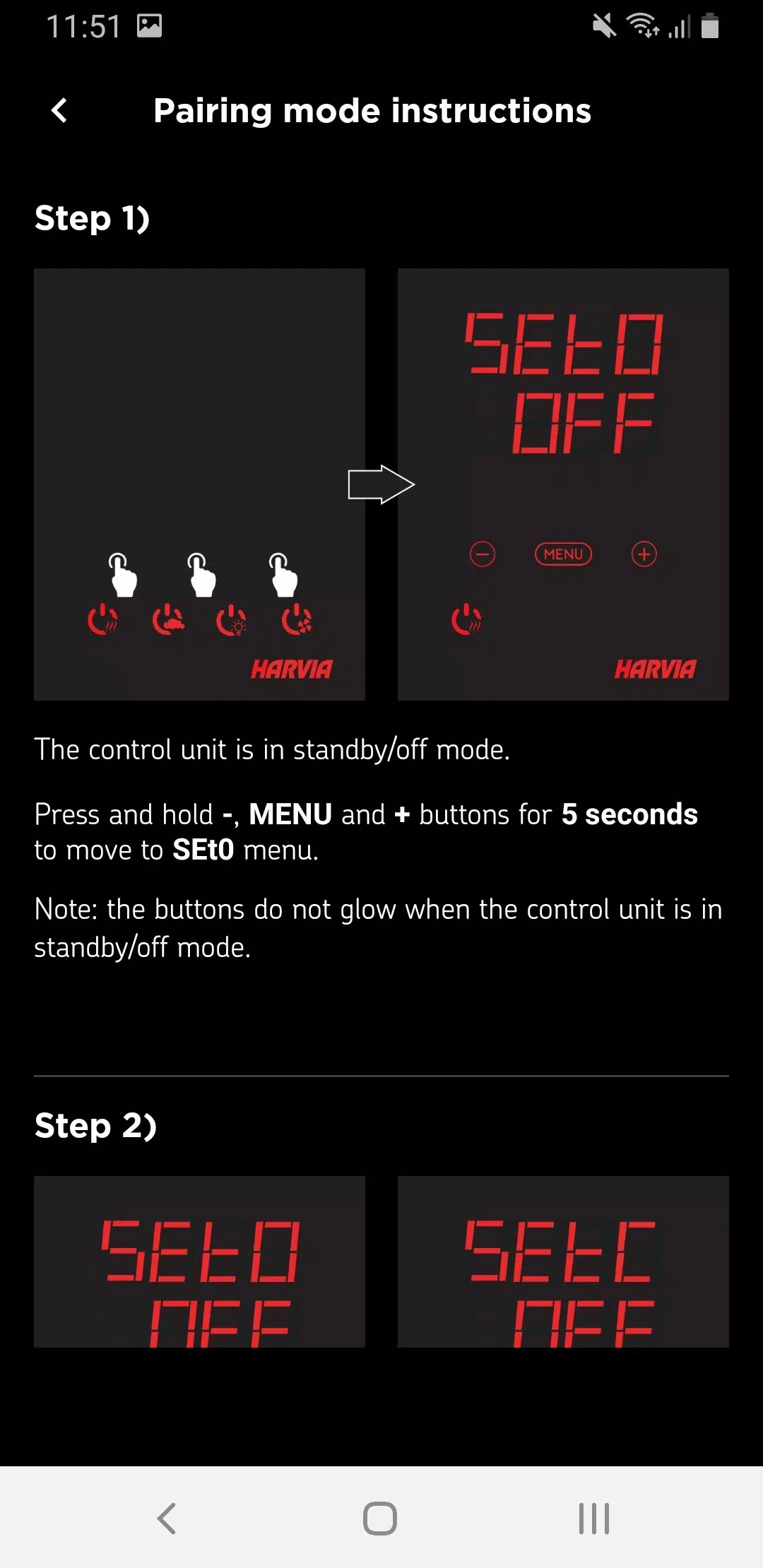Go to the home screen

380,1518
